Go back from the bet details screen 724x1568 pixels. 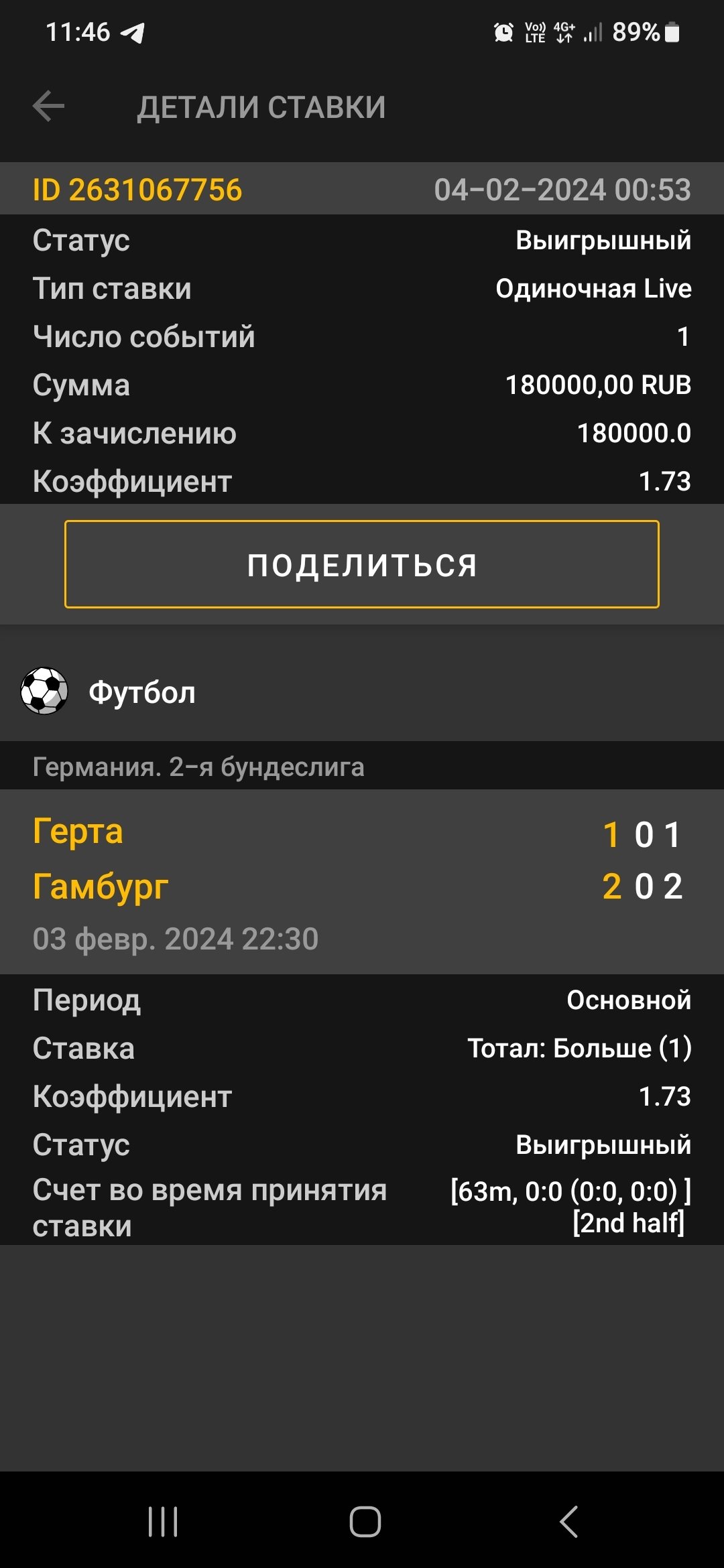point(48,107)
